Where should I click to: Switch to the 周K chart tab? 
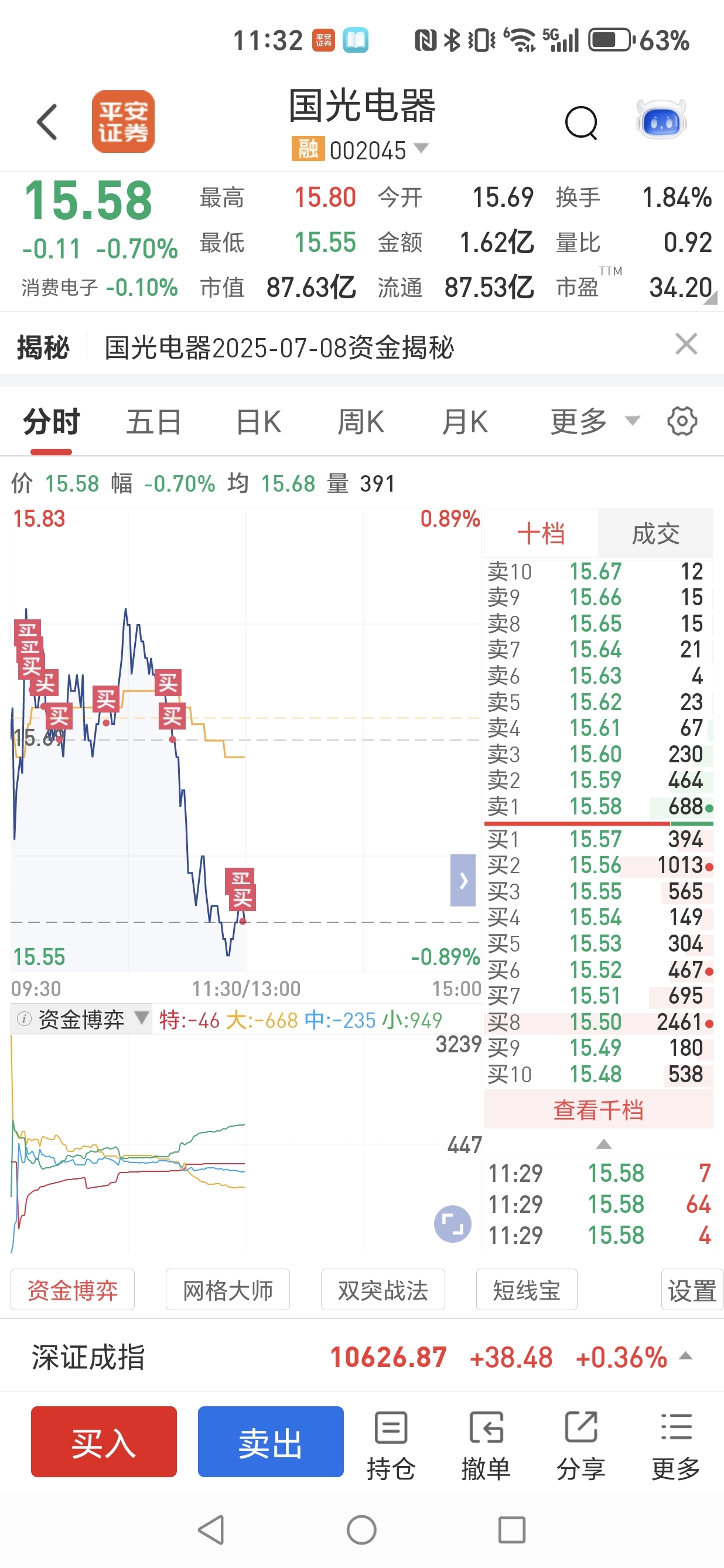(361, 422)
